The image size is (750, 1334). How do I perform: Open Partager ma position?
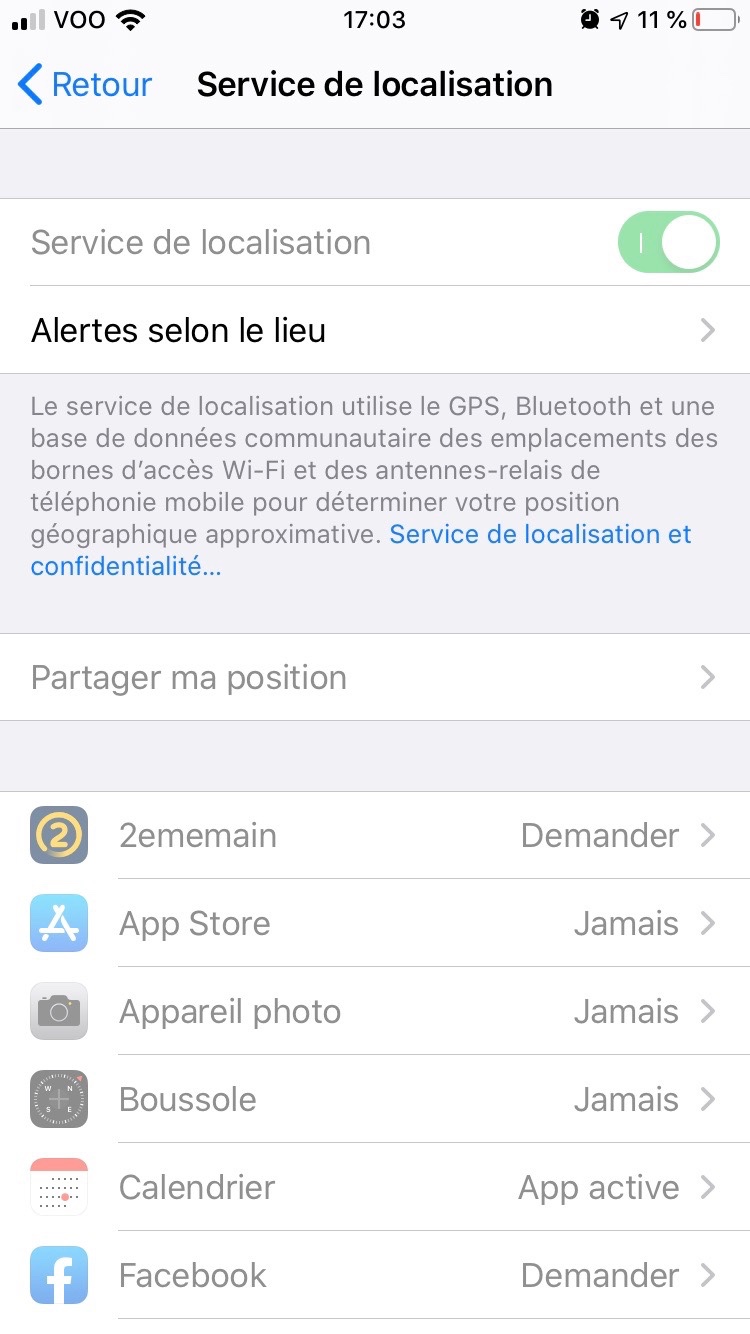[375, 677]
